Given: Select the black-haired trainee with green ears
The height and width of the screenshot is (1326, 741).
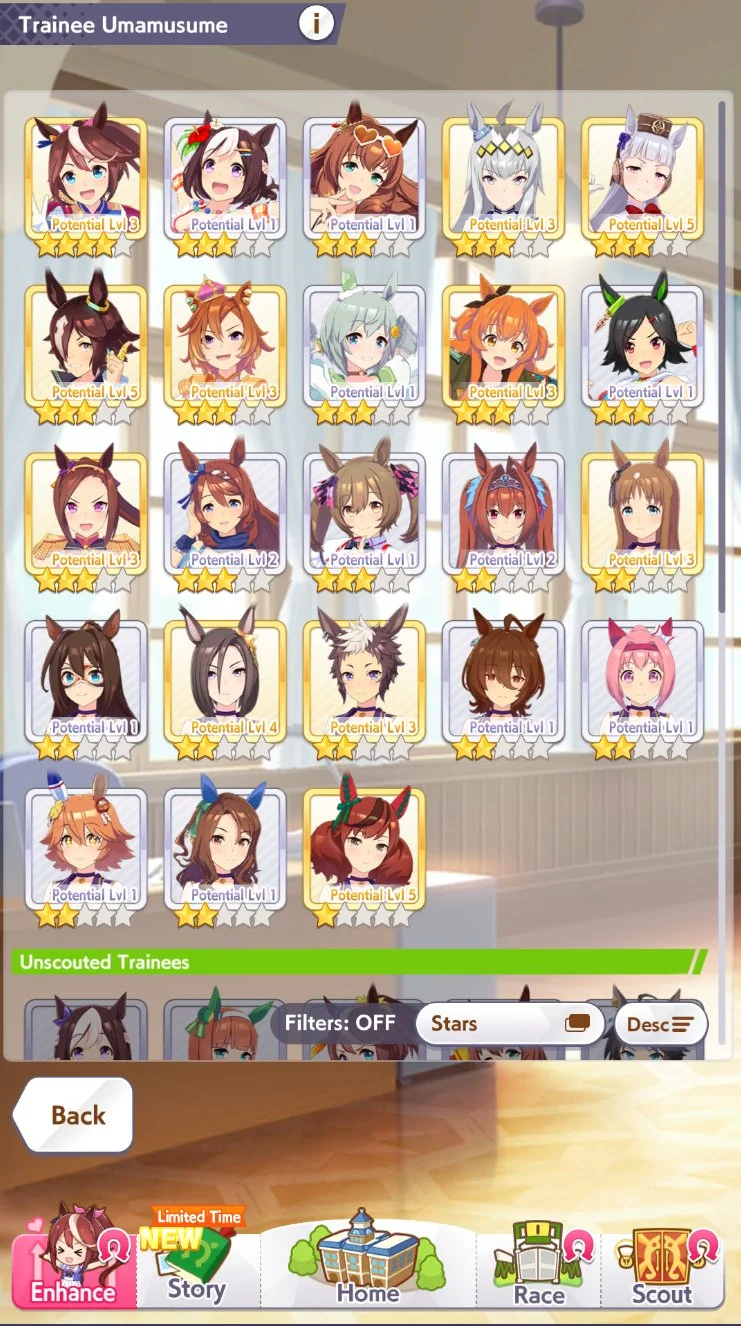Looking at the screenshot, I should click(642, 346).
